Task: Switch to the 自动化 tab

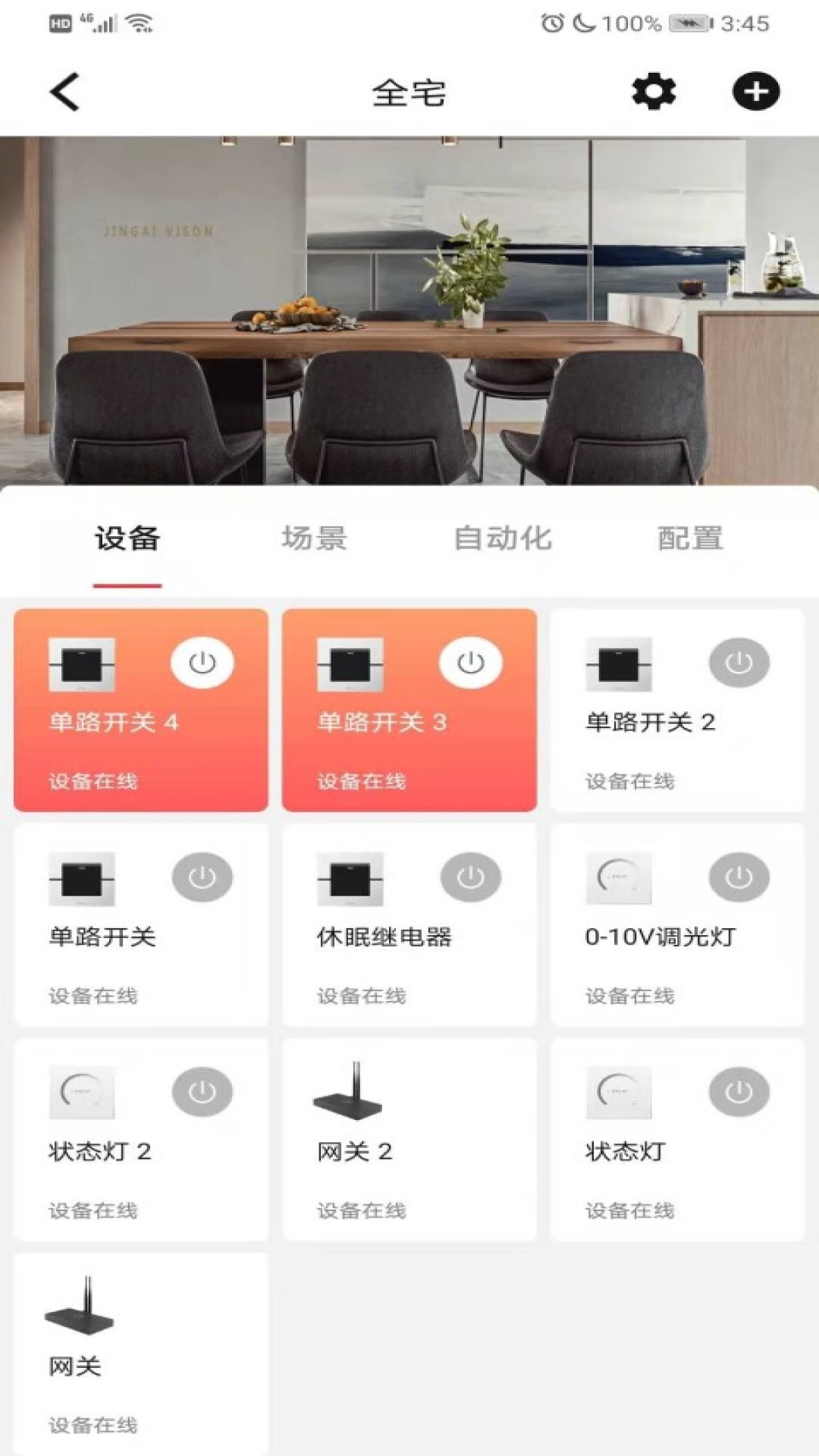Action: click(x=503, y=538)
